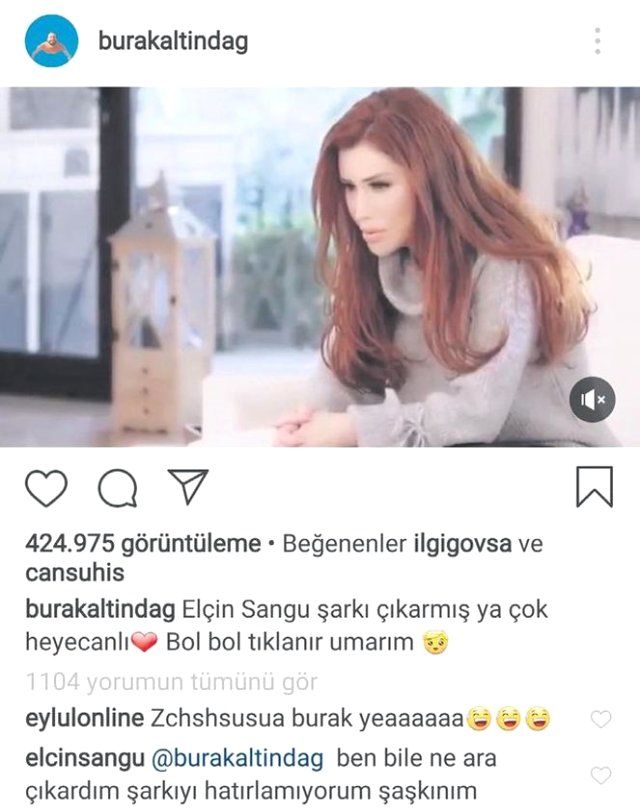640x811 pixels.
Task: Bookmark this post
Action: tap(594, 487)
